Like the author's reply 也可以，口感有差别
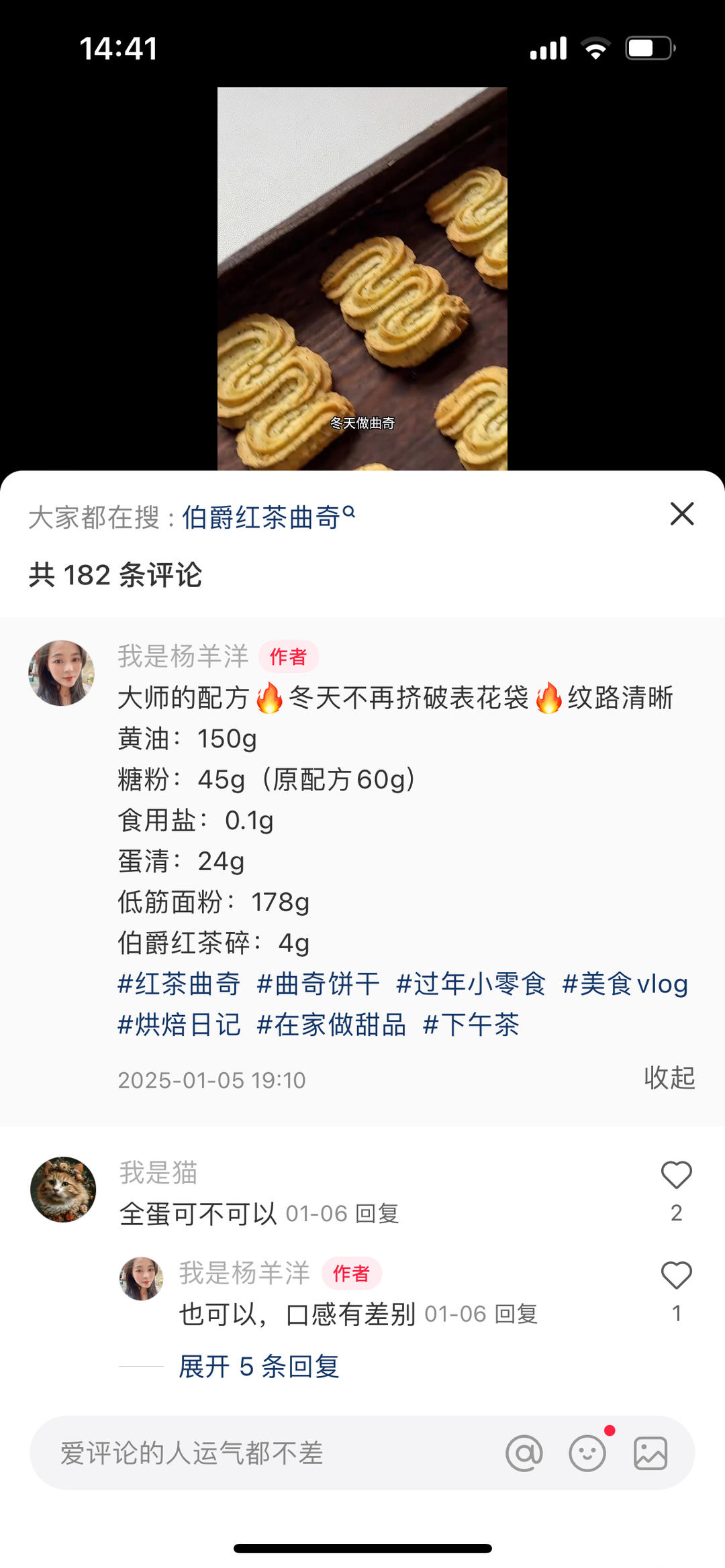Image resolution: width=725 pixels, height=1568 pixels. (x=676, y=1275)
